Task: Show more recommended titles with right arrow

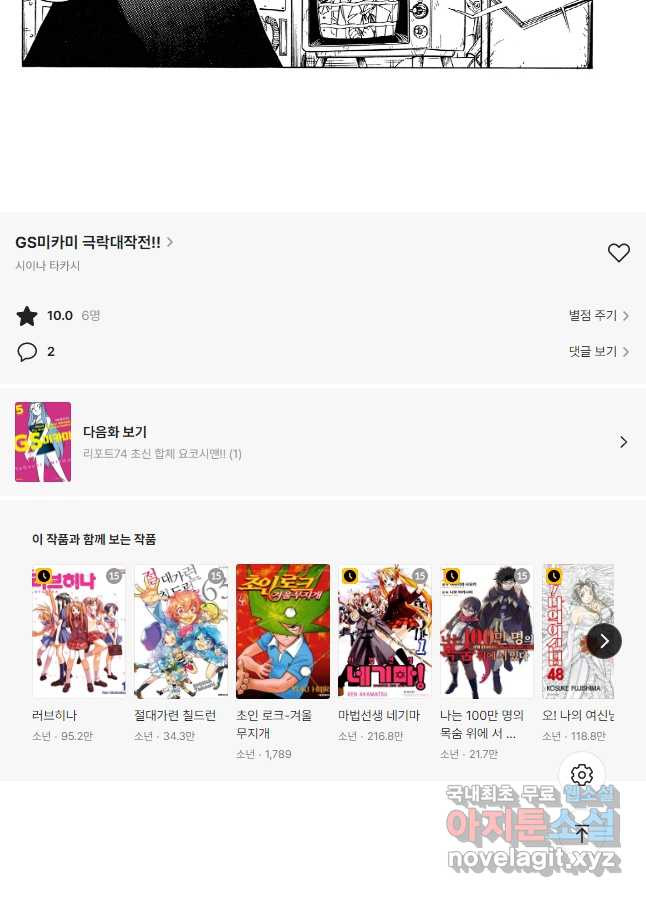Action: tap(604, 641)
